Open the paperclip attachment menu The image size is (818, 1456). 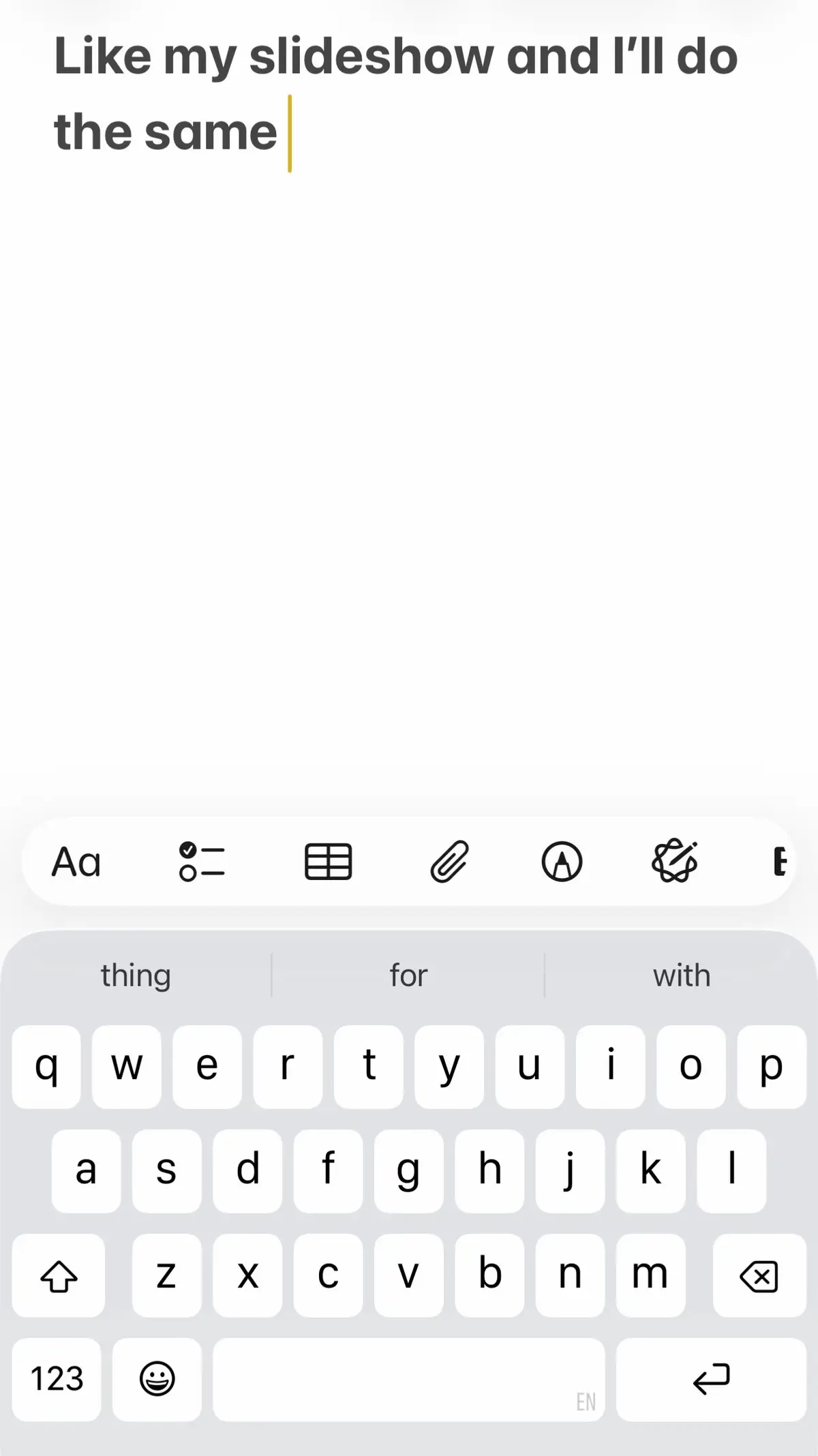(449, 862)
